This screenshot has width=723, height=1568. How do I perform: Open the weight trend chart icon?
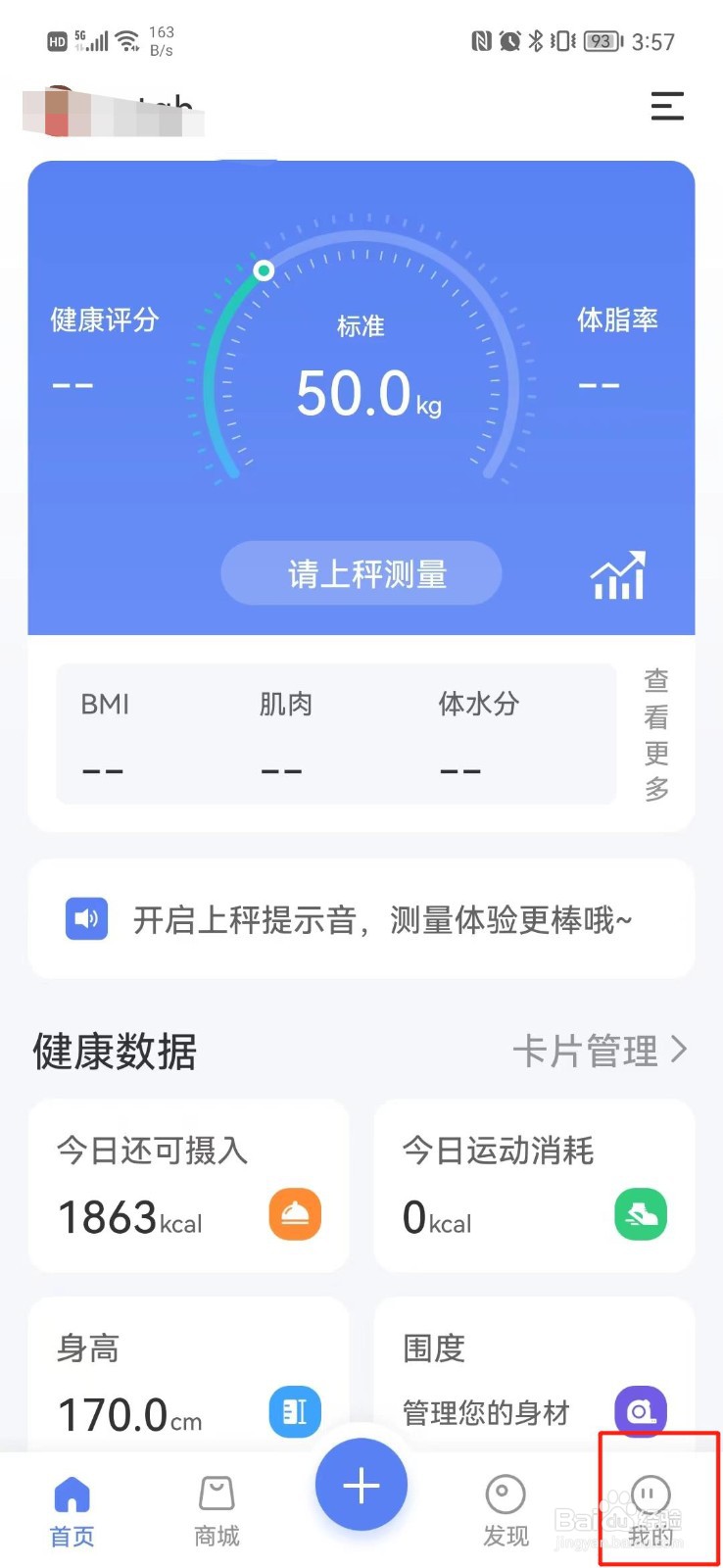pyautogui.click(x=618, y=575)
